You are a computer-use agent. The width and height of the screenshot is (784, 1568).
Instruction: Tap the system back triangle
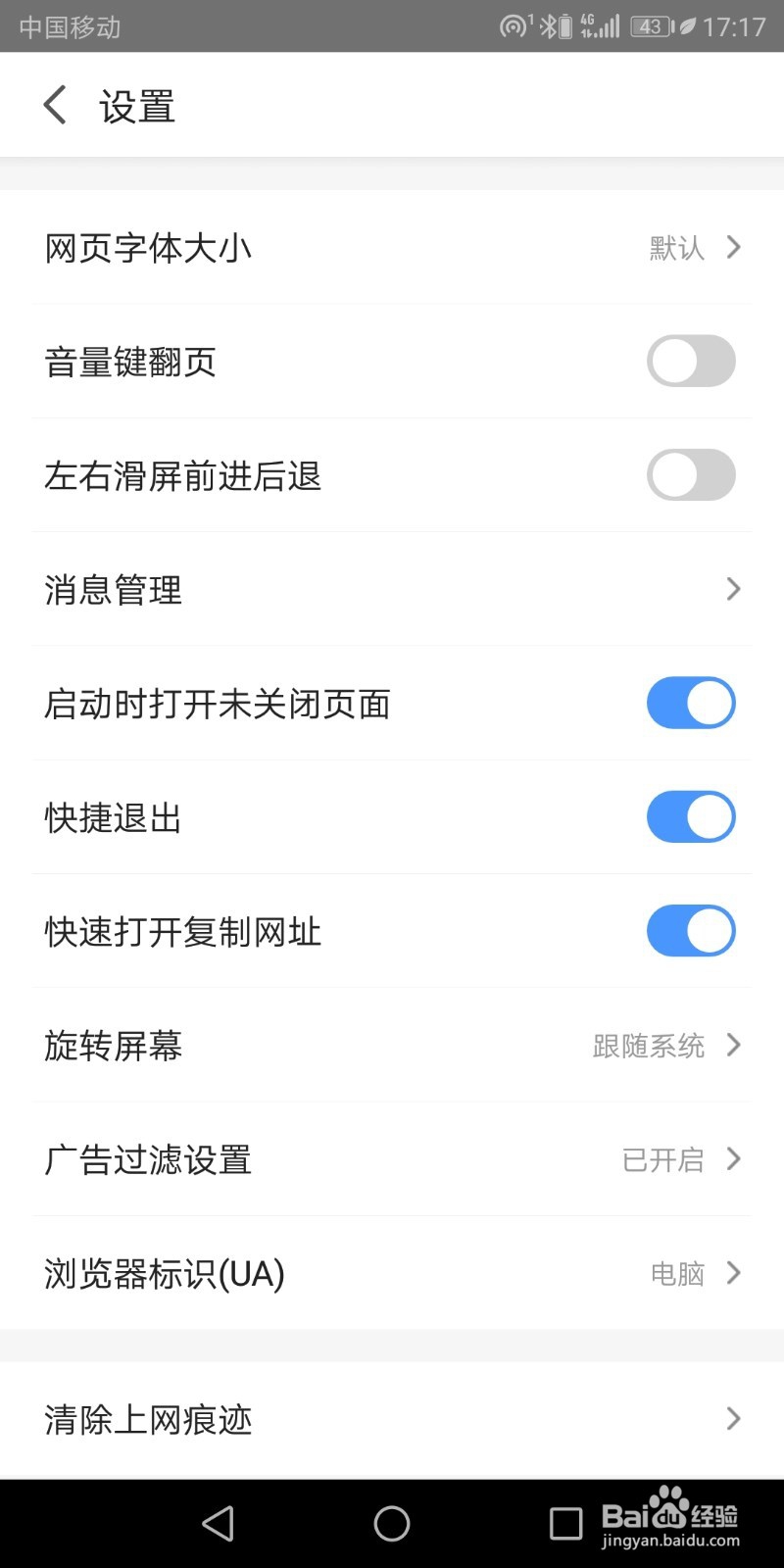click(x=218, y=1524)
